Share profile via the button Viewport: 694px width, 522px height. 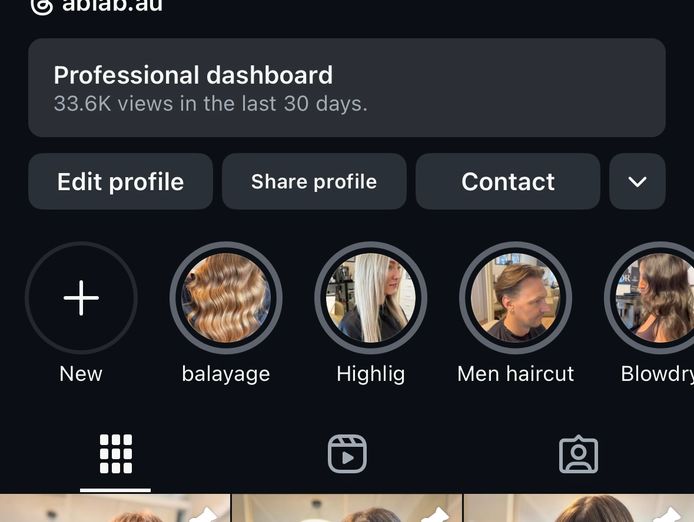[314, 182]
